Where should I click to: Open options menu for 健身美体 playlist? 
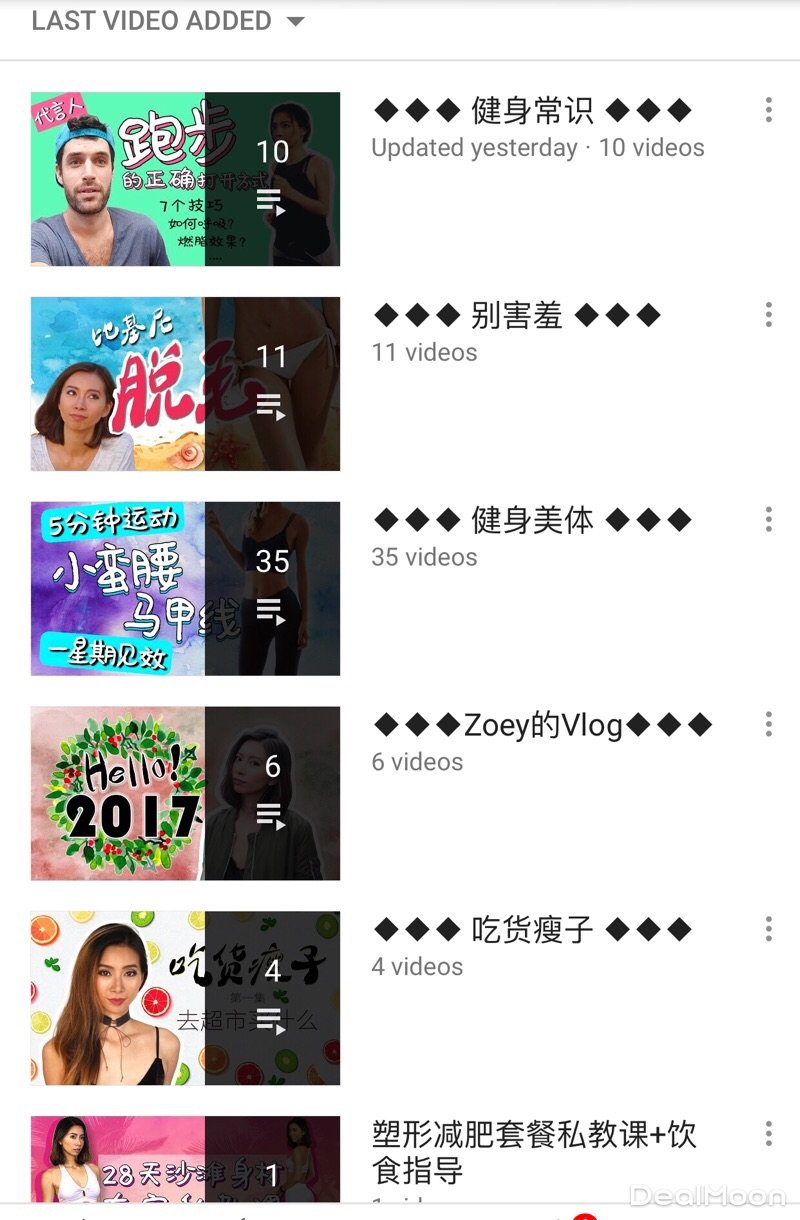768,520
